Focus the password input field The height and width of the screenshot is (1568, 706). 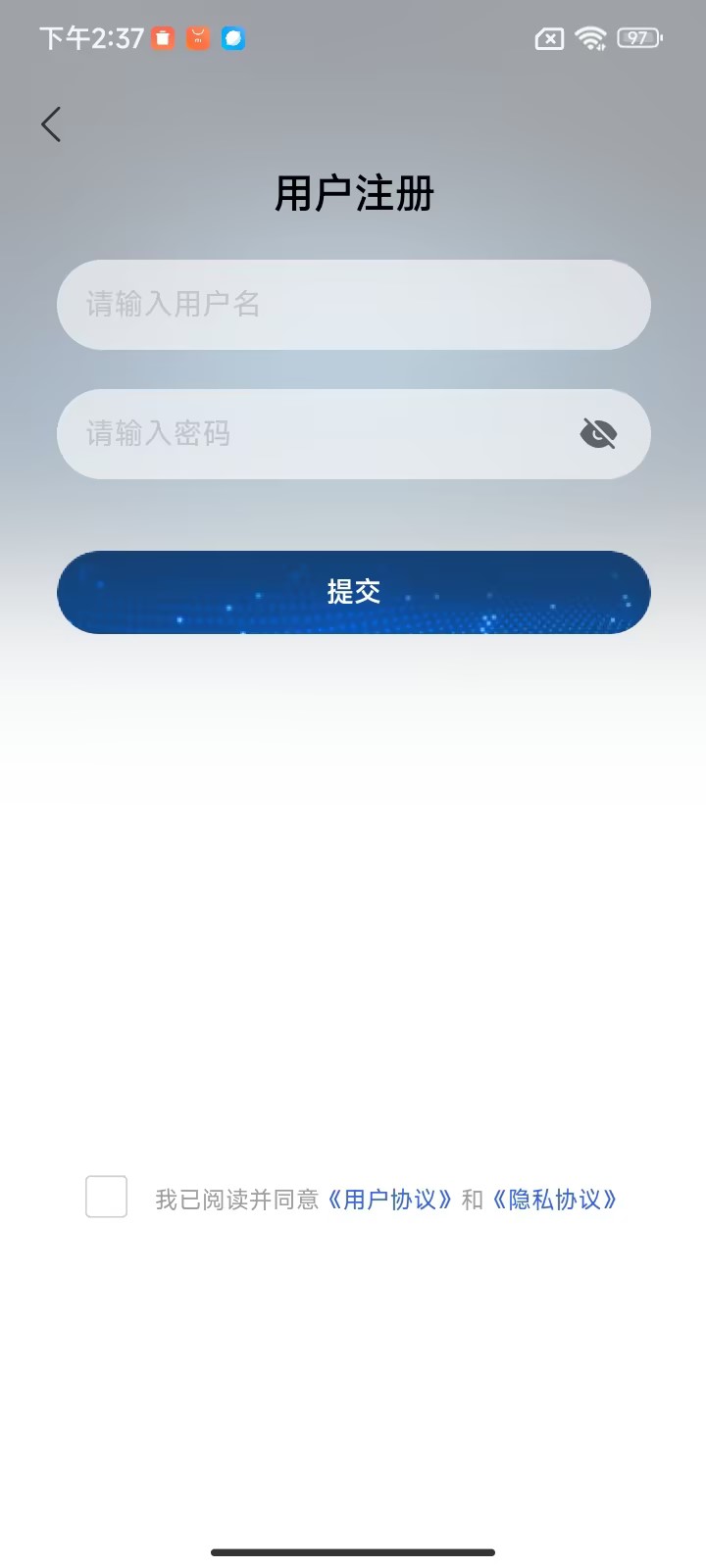click(x=314, y=434)
